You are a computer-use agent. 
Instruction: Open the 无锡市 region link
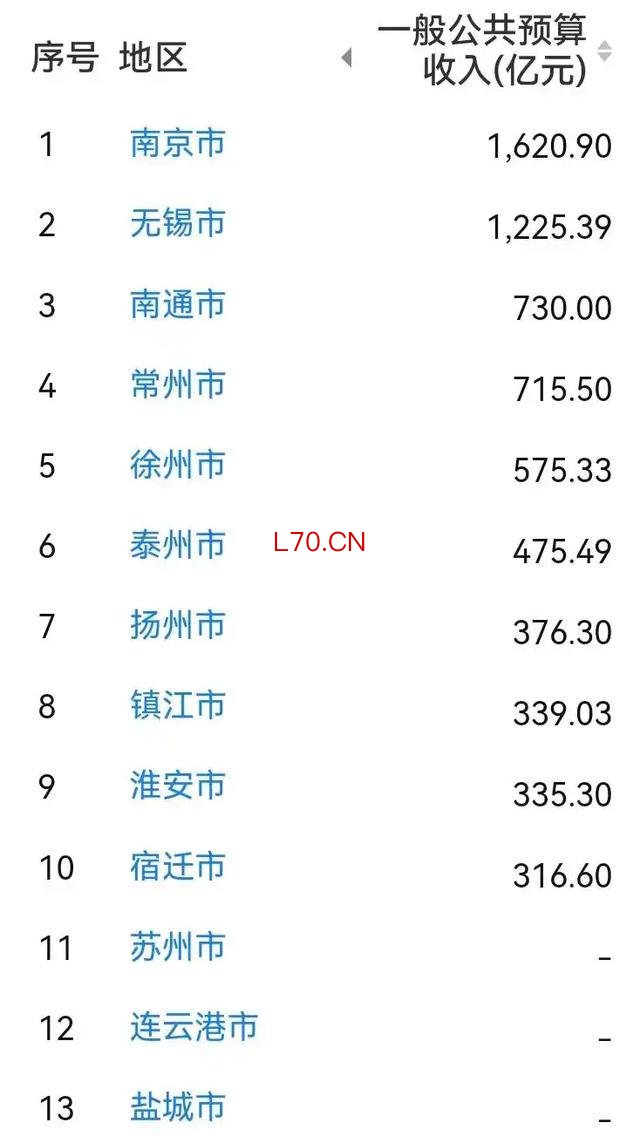[178, 224]
